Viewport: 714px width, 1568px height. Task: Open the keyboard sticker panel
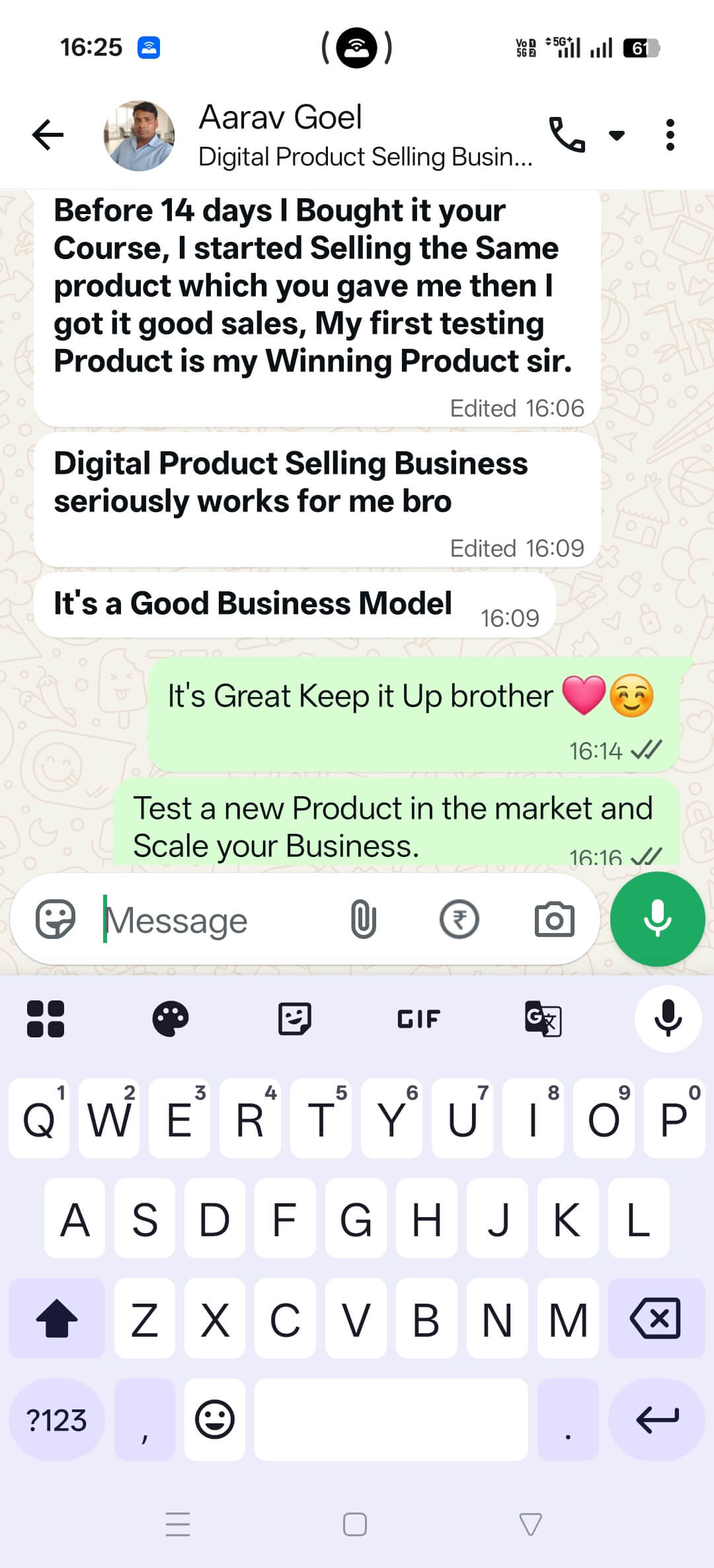pyautogui.click(x=294, y=1019)
